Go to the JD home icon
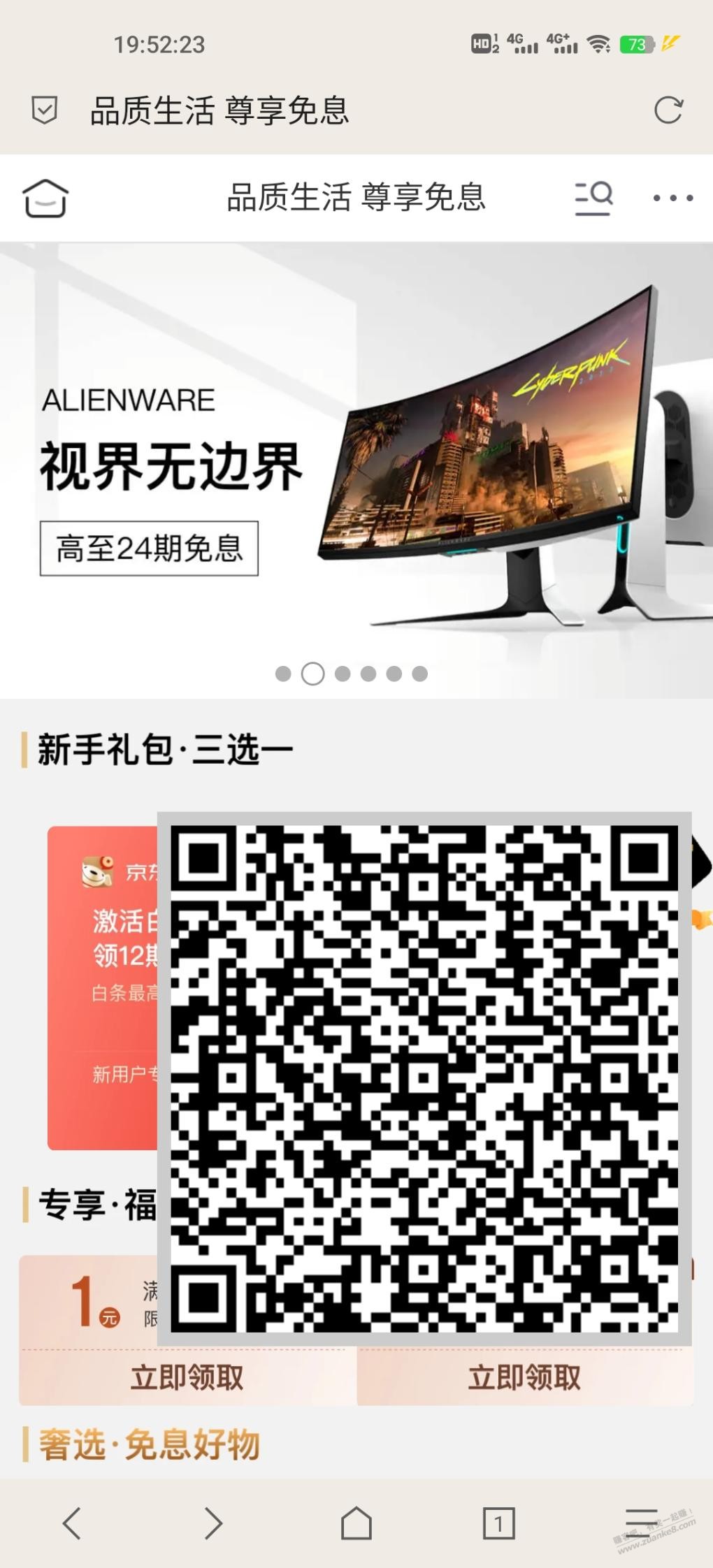Viewport: 713px width, 1568px height. point(45,198)
